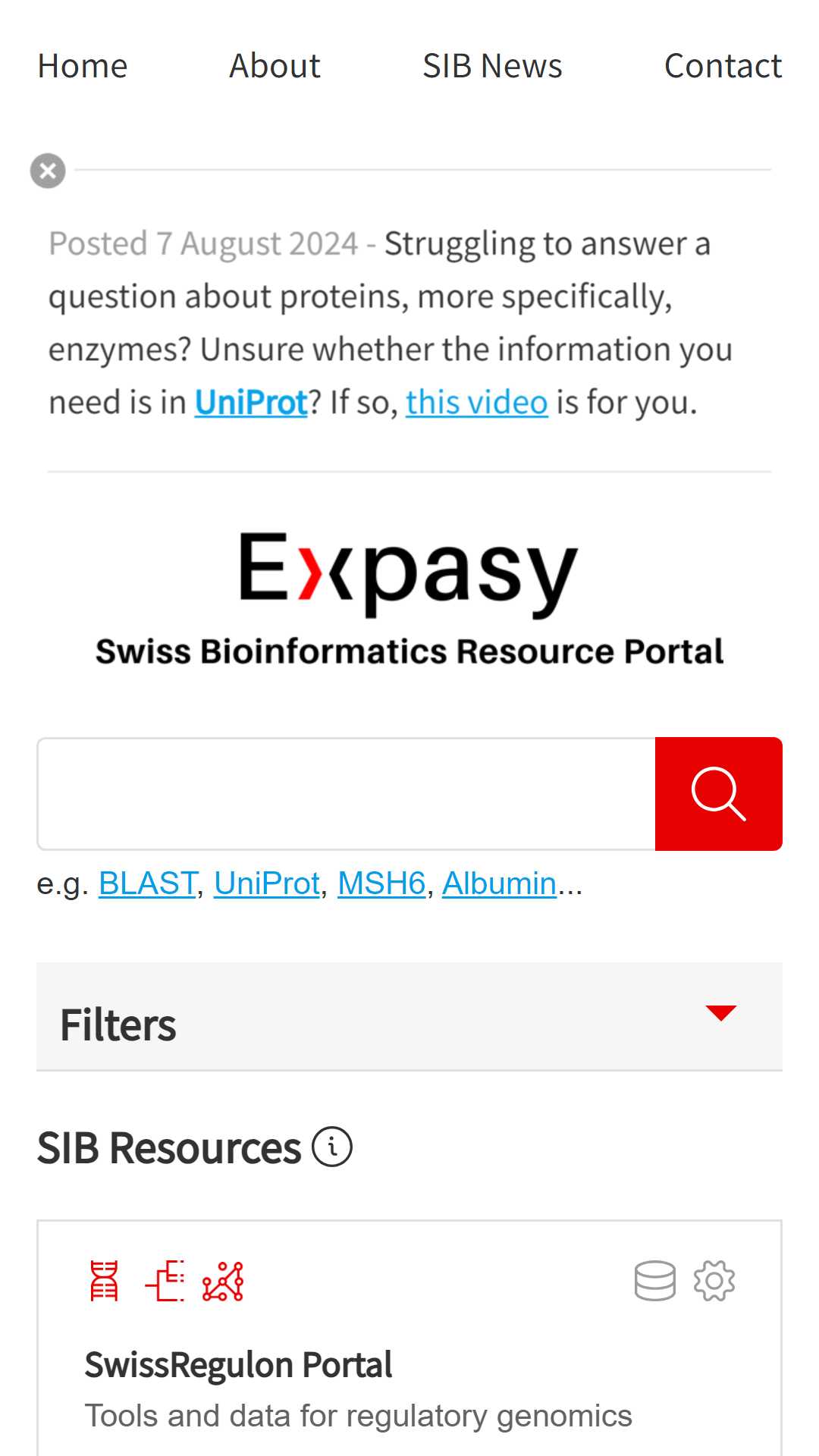Open SIB News
The image size is (819, 1456).
(x=492, y=66)
